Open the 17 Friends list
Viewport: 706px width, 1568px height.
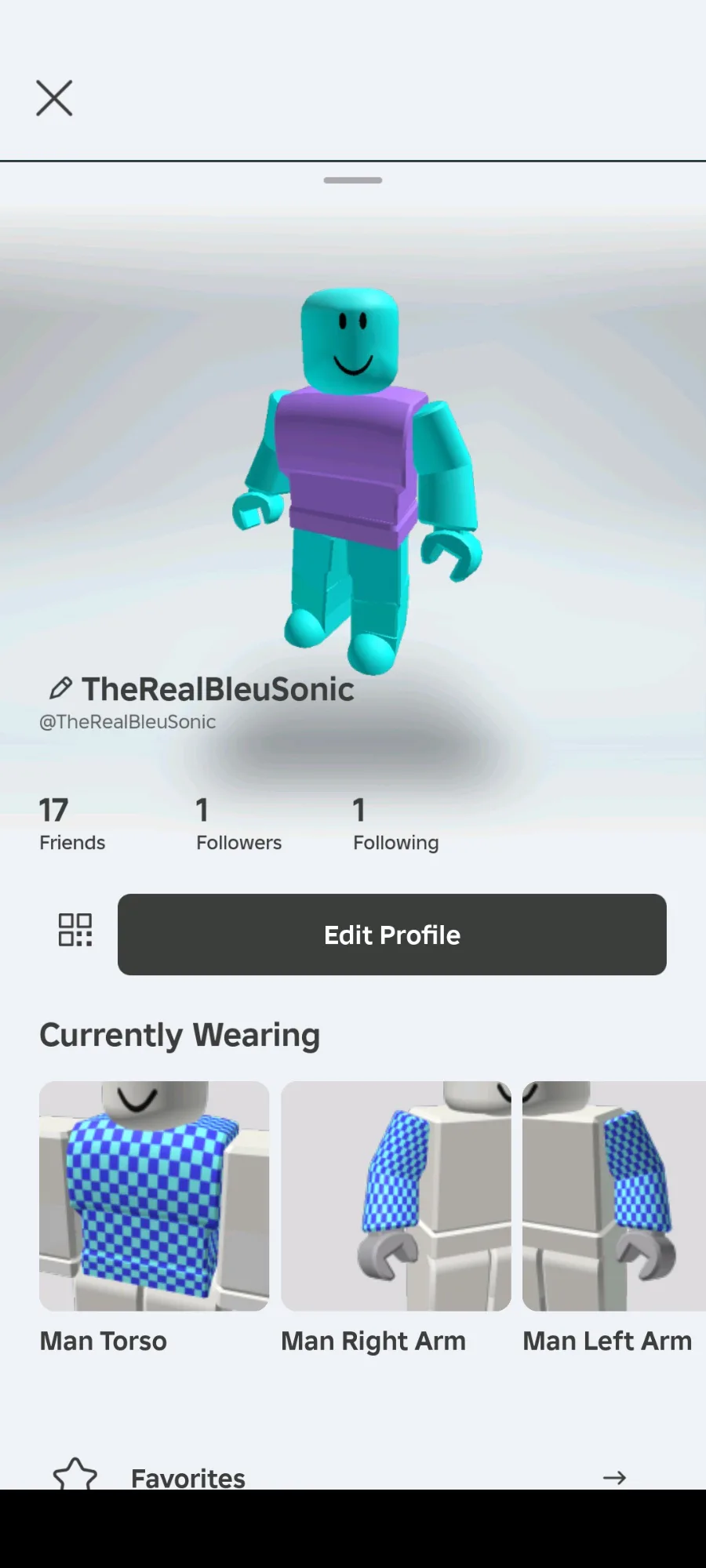[x=71, y=824]
